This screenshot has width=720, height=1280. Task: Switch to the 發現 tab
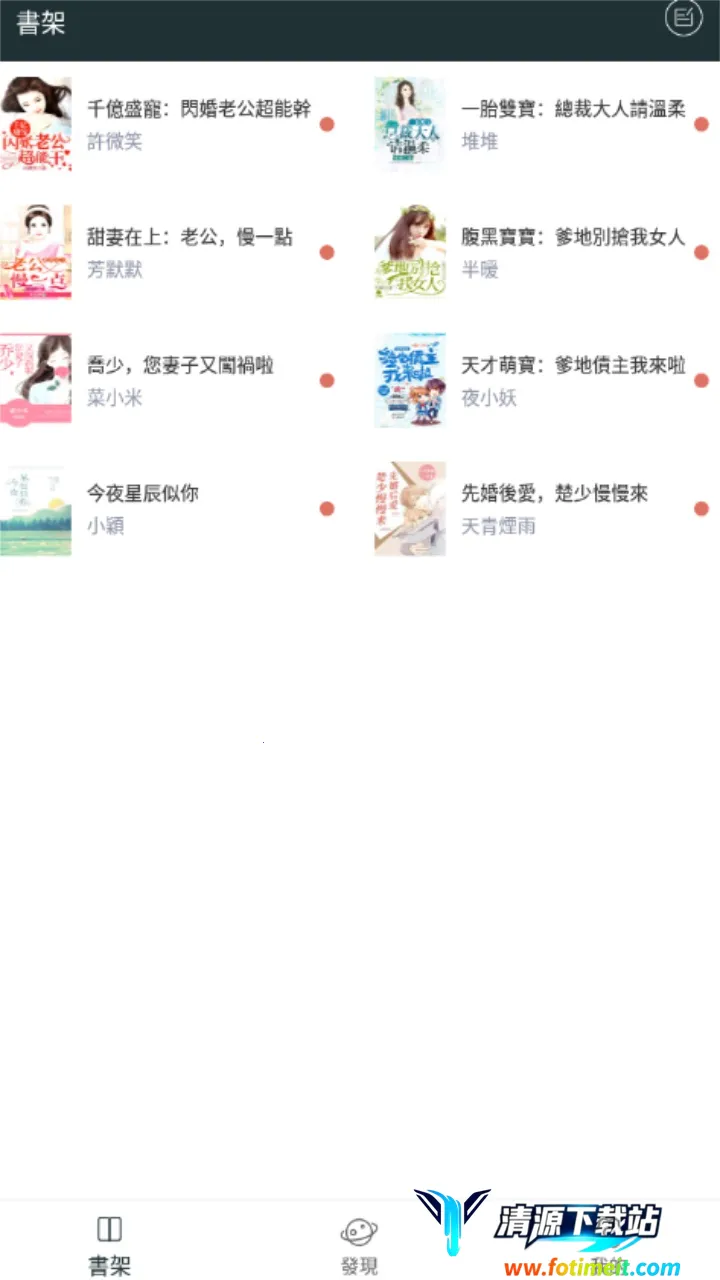(359, 1245)
